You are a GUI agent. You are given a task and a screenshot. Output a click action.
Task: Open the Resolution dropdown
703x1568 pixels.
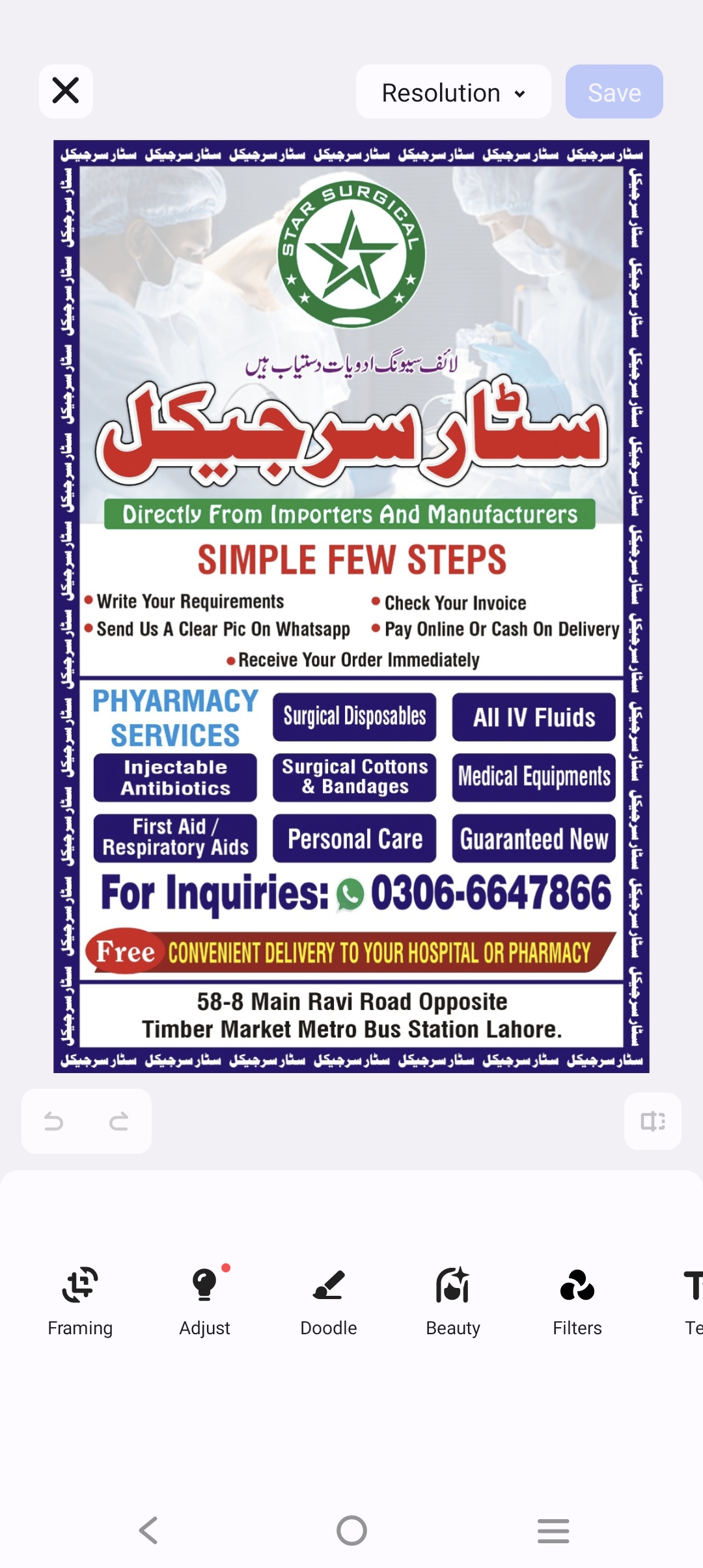click(x=453, y=92)
